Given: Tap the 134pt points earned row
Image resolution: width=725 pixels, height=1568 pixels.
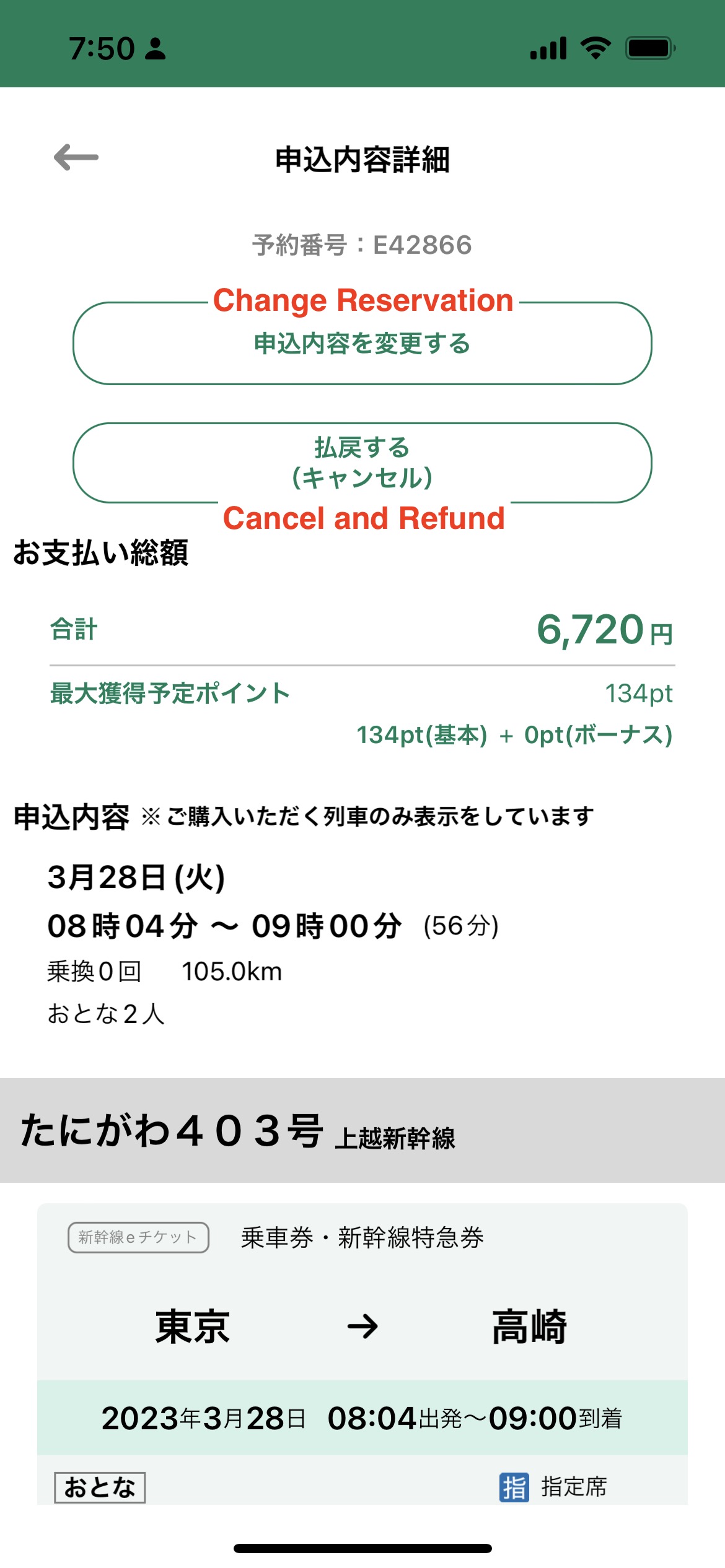Looking at the screenshot, I should tap(639, 694).
